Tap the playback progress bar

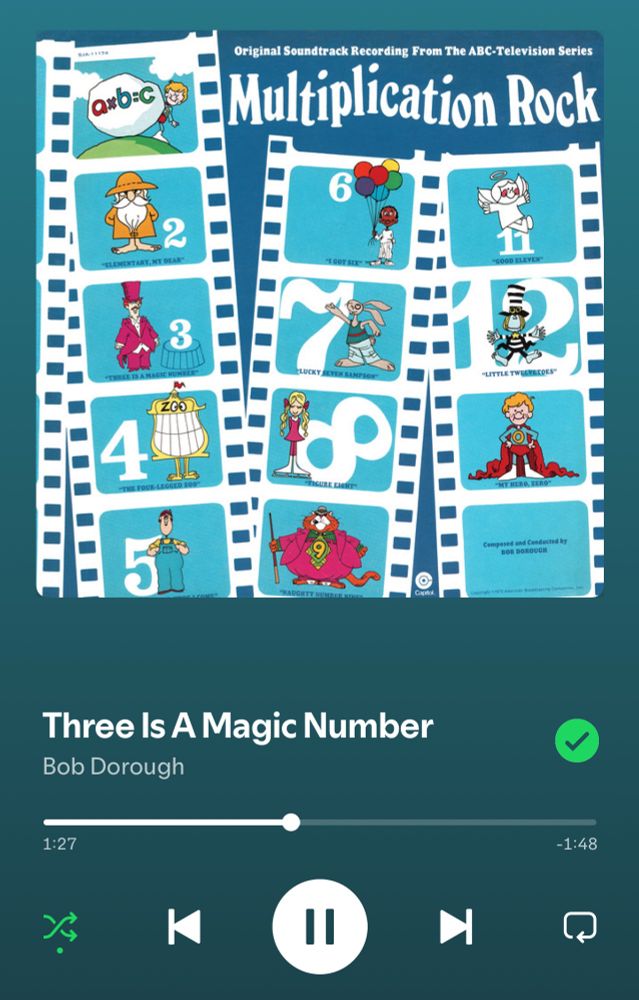320,822
